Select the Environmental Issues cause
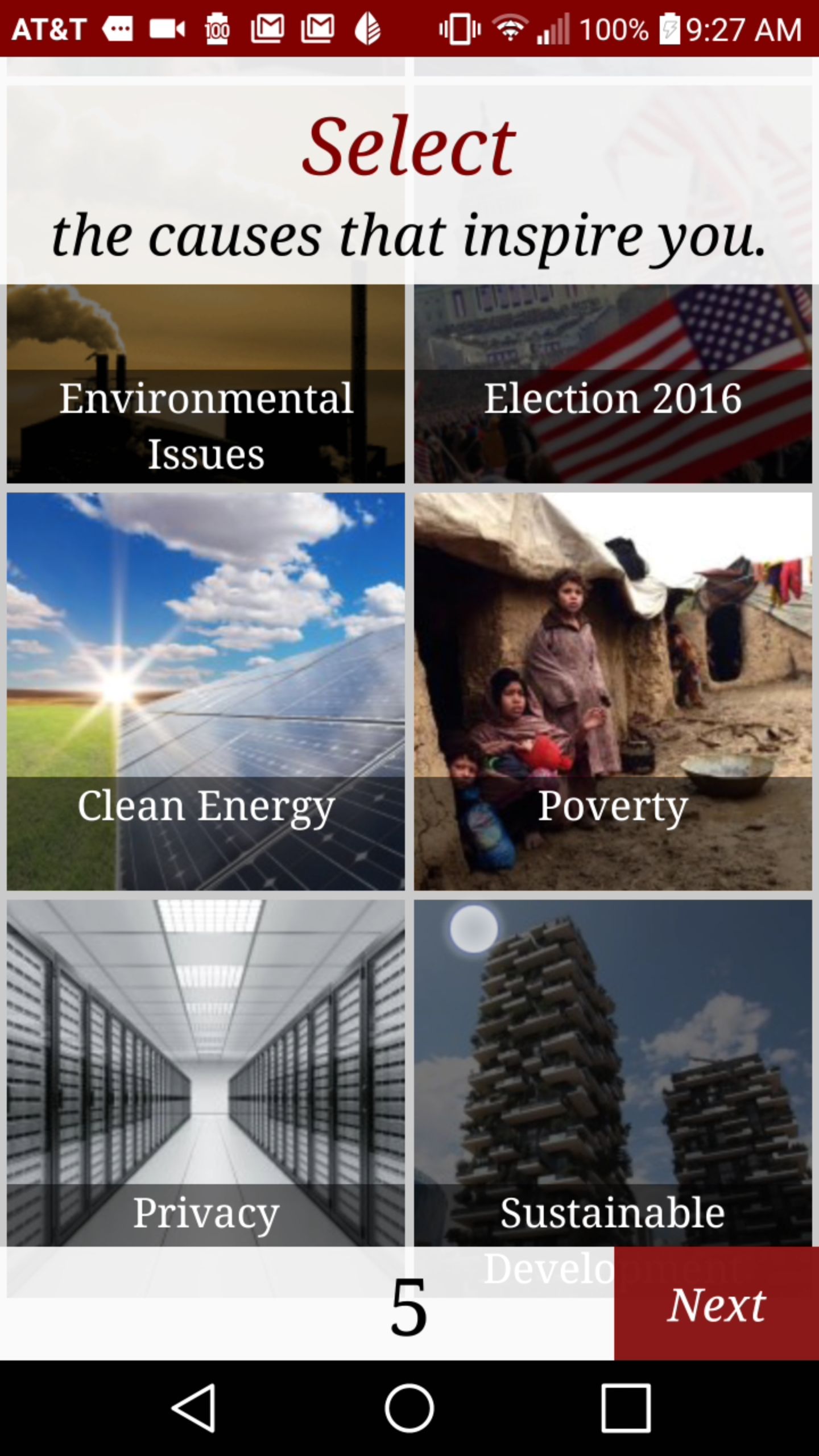 [x=206, y=384]
